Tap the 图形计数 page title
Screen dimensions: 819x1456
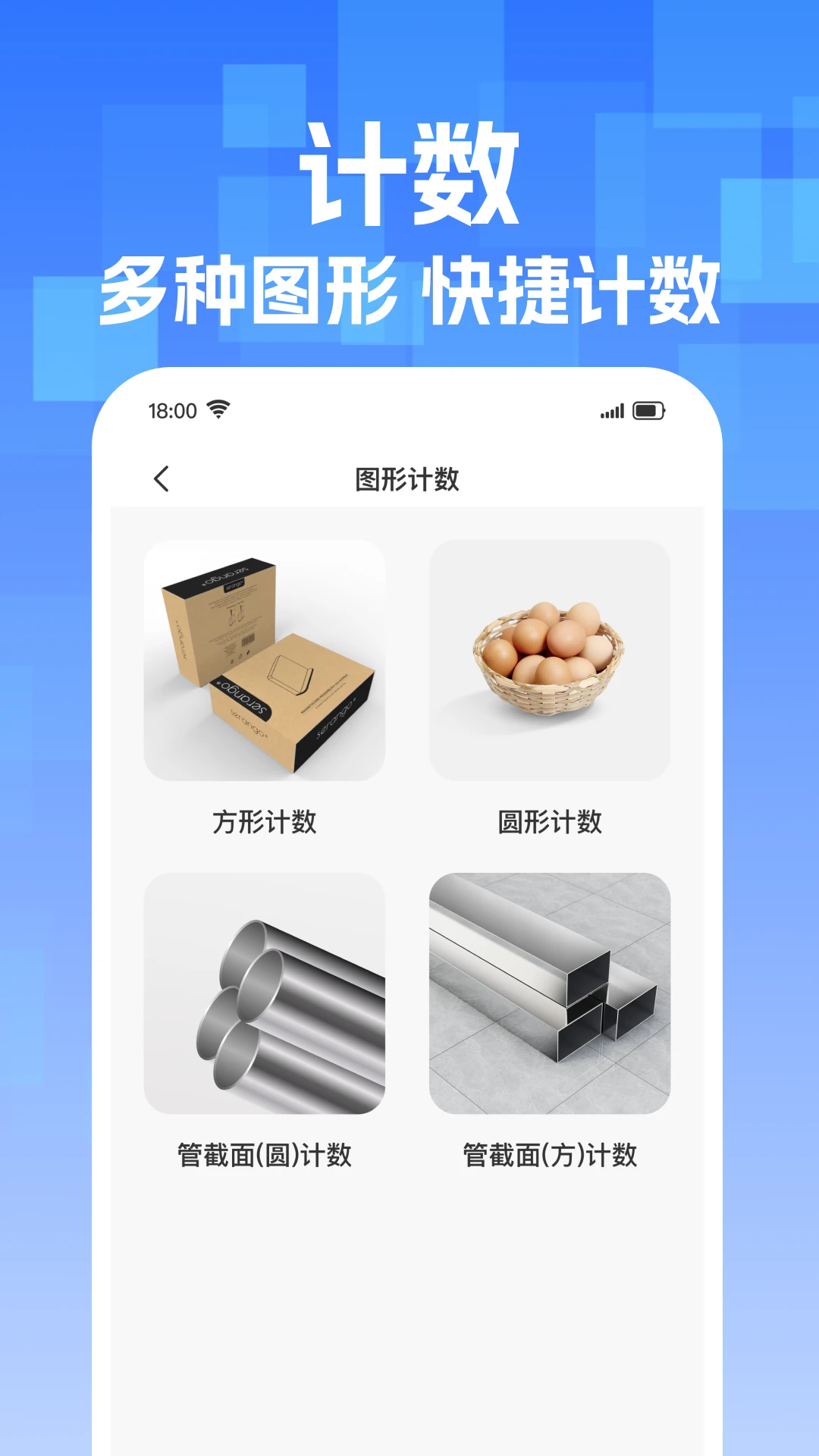pos(409,479)
